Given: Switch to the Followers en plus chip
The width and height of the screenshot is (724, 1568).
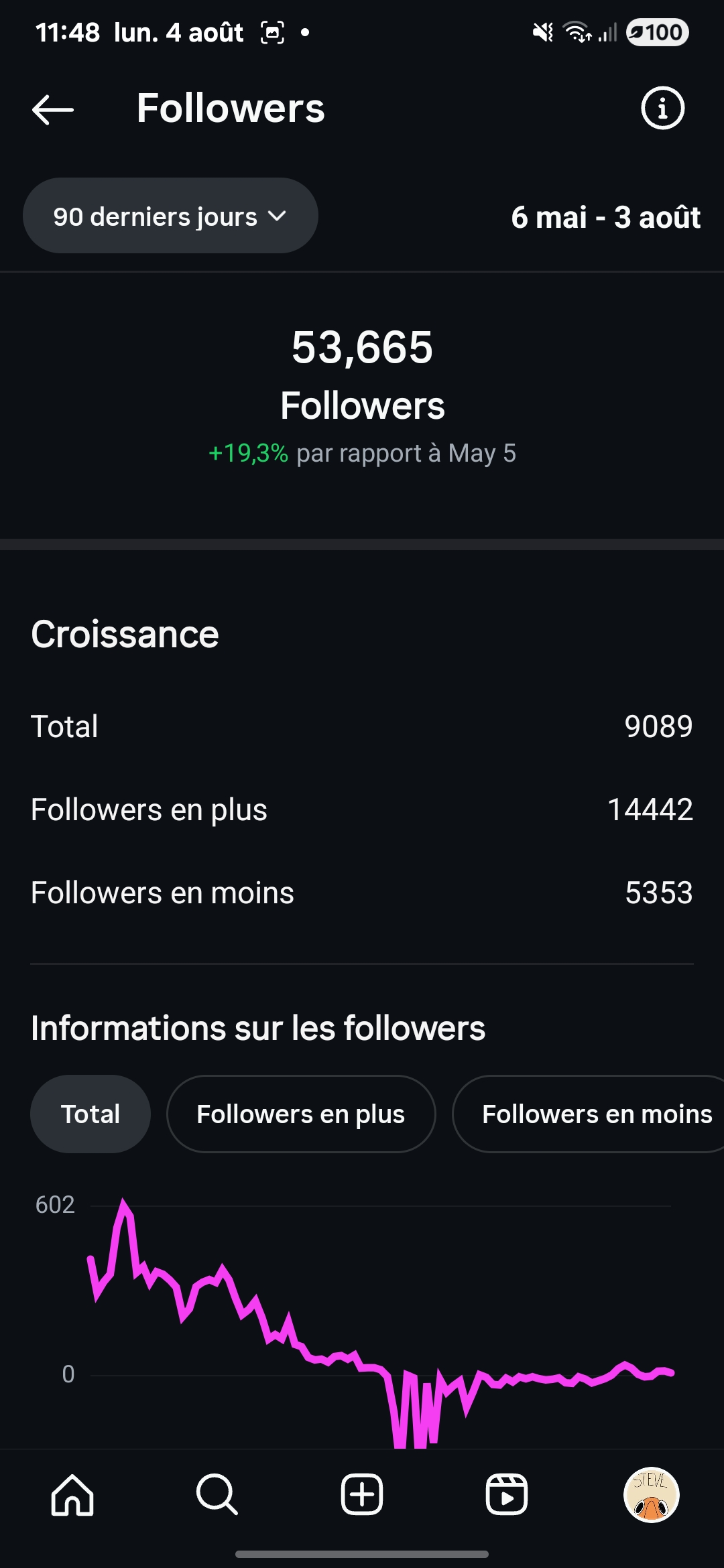Looking at the screenshot, I should (301, 1114).
